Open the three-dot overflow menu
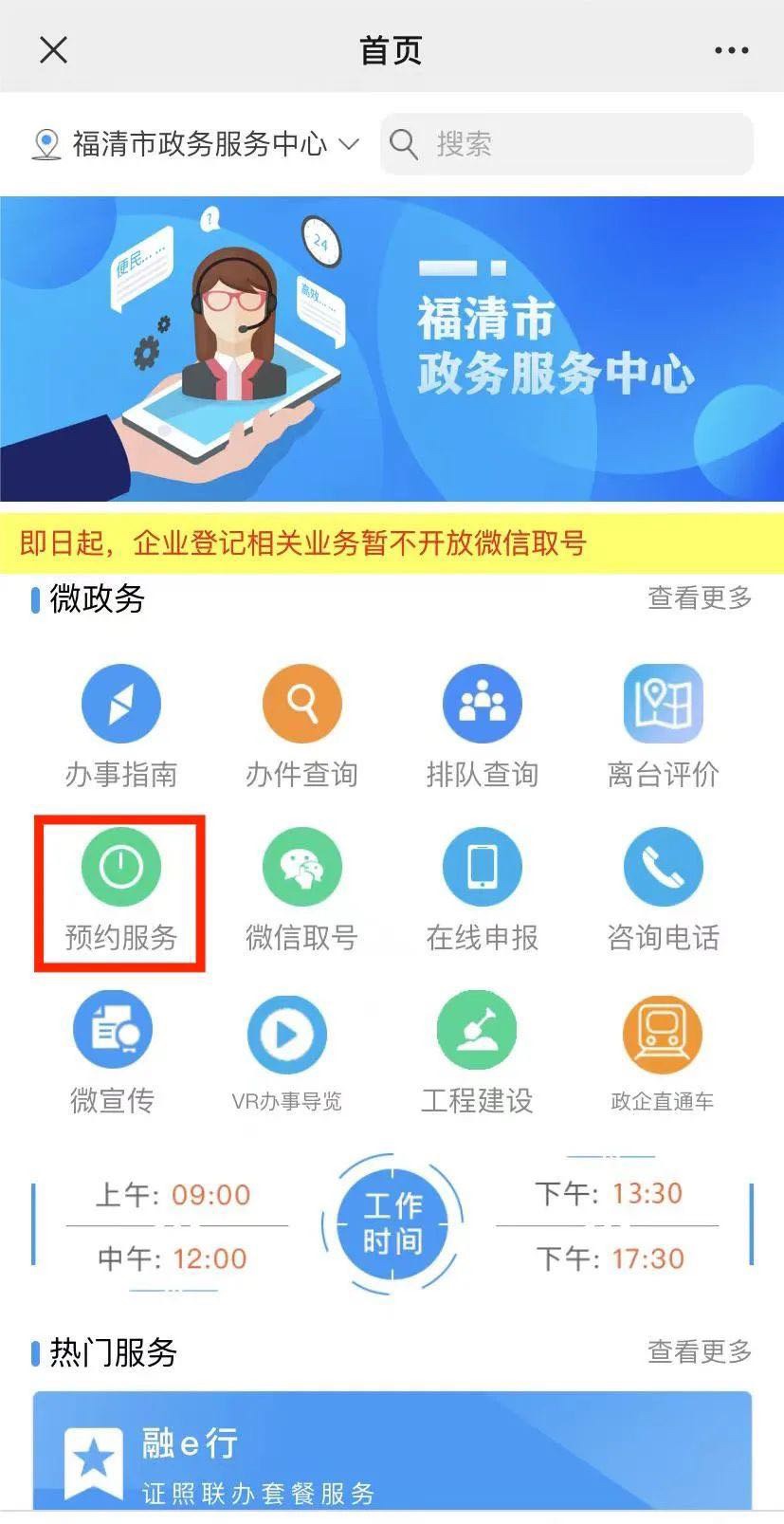 731,50
